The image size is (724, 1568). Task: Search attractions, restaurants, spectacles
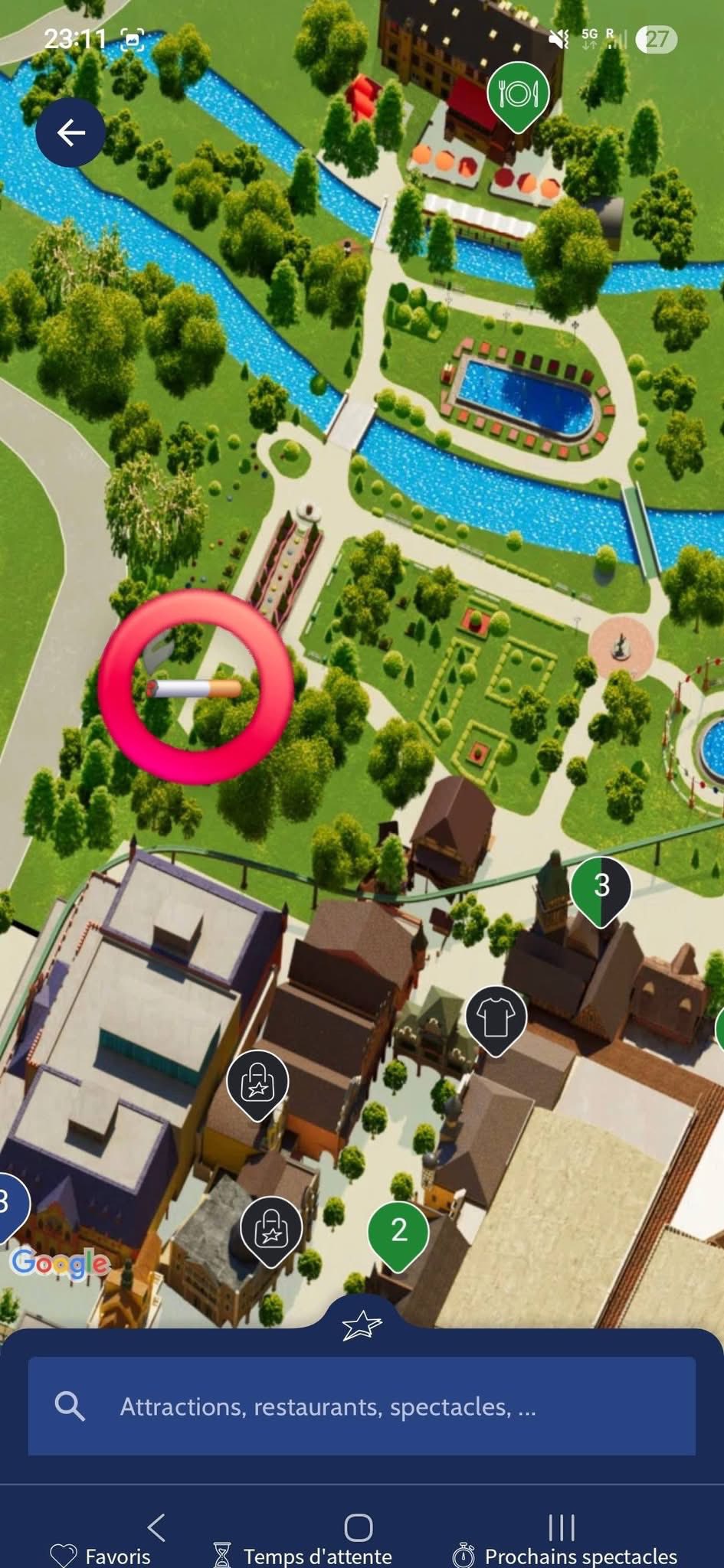(362, 1406)
